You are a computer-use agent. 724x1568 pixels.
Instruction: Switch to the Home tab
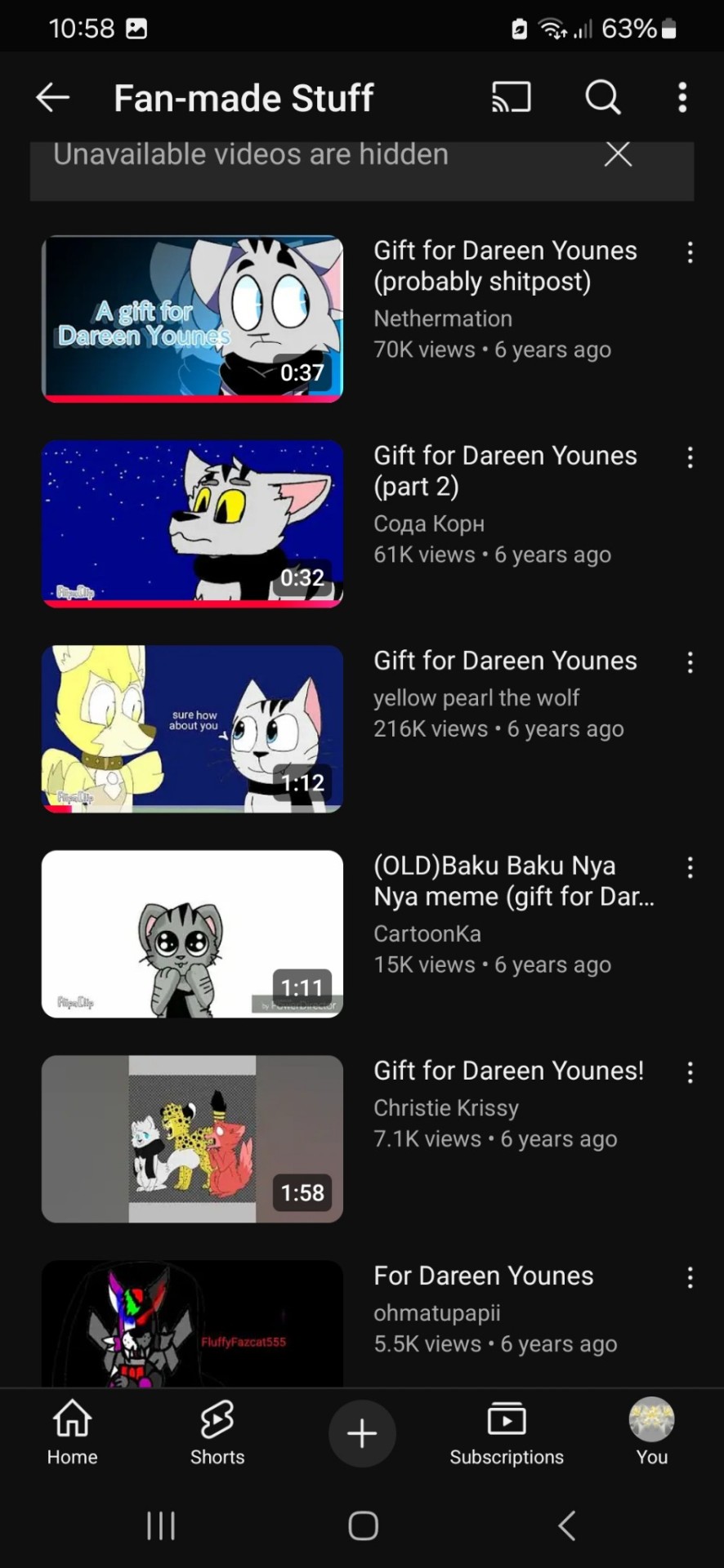click(x=72, y=1433)
